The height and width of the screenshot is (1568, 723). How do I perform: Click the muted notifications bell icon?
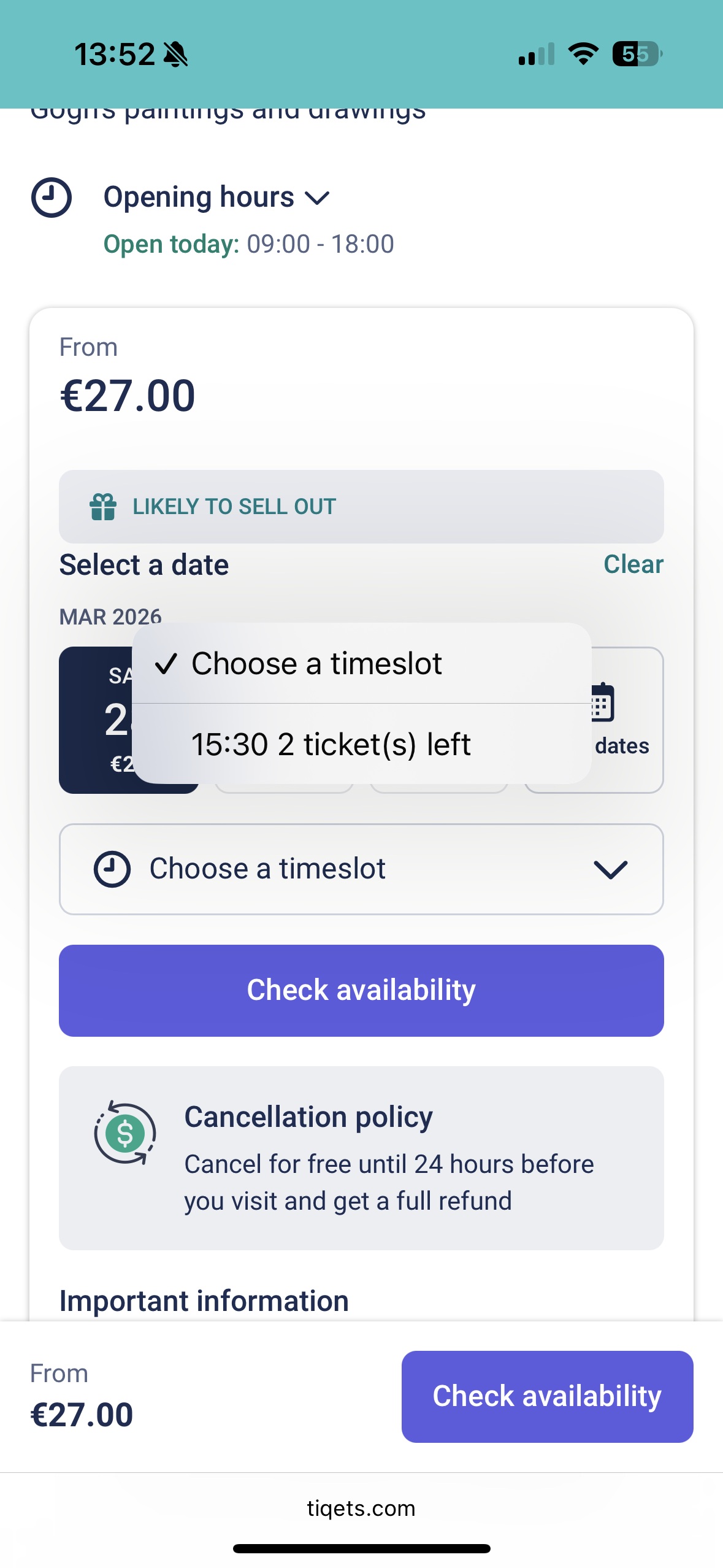pos(177,54)
